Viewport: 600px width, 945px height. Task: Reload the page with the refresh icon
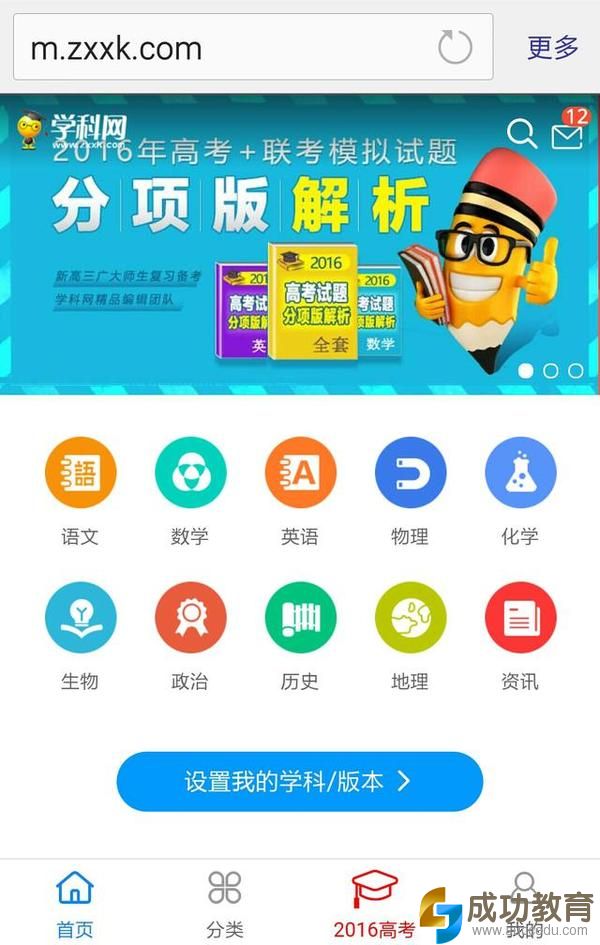[x=455, y=47]
